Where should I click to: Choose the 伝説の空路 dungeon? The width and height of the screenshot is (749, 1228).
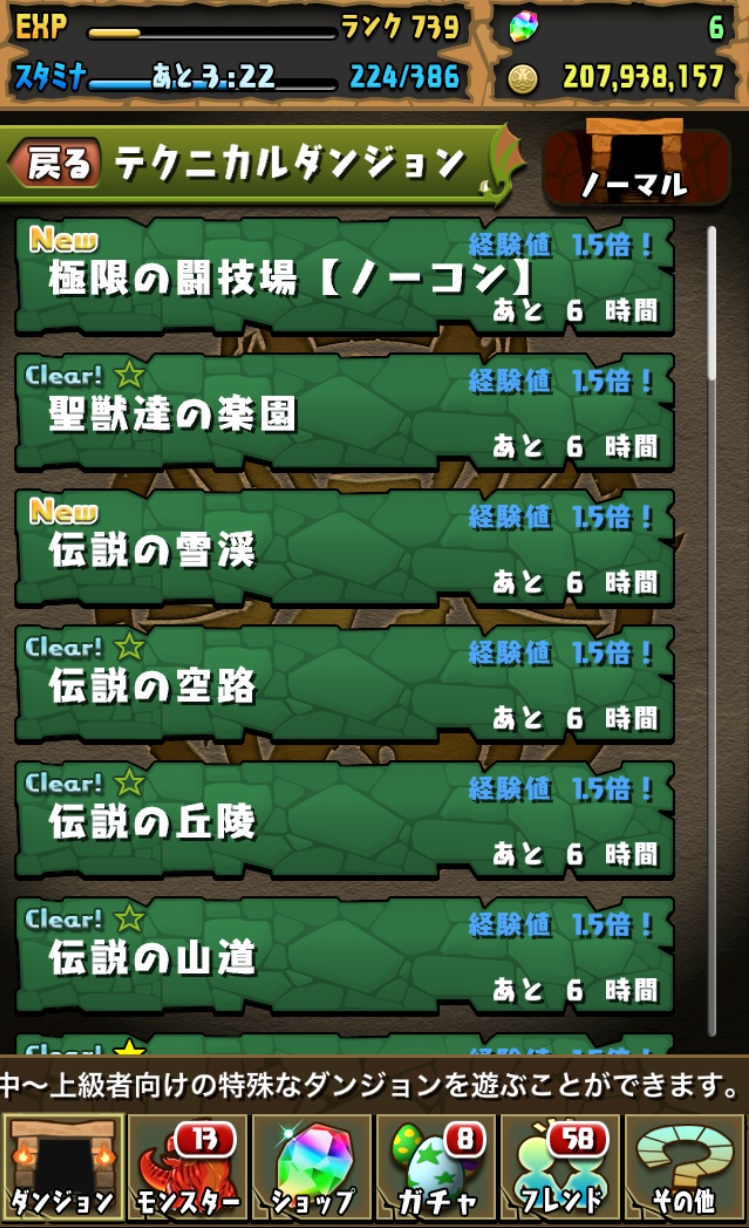[345, 685]
